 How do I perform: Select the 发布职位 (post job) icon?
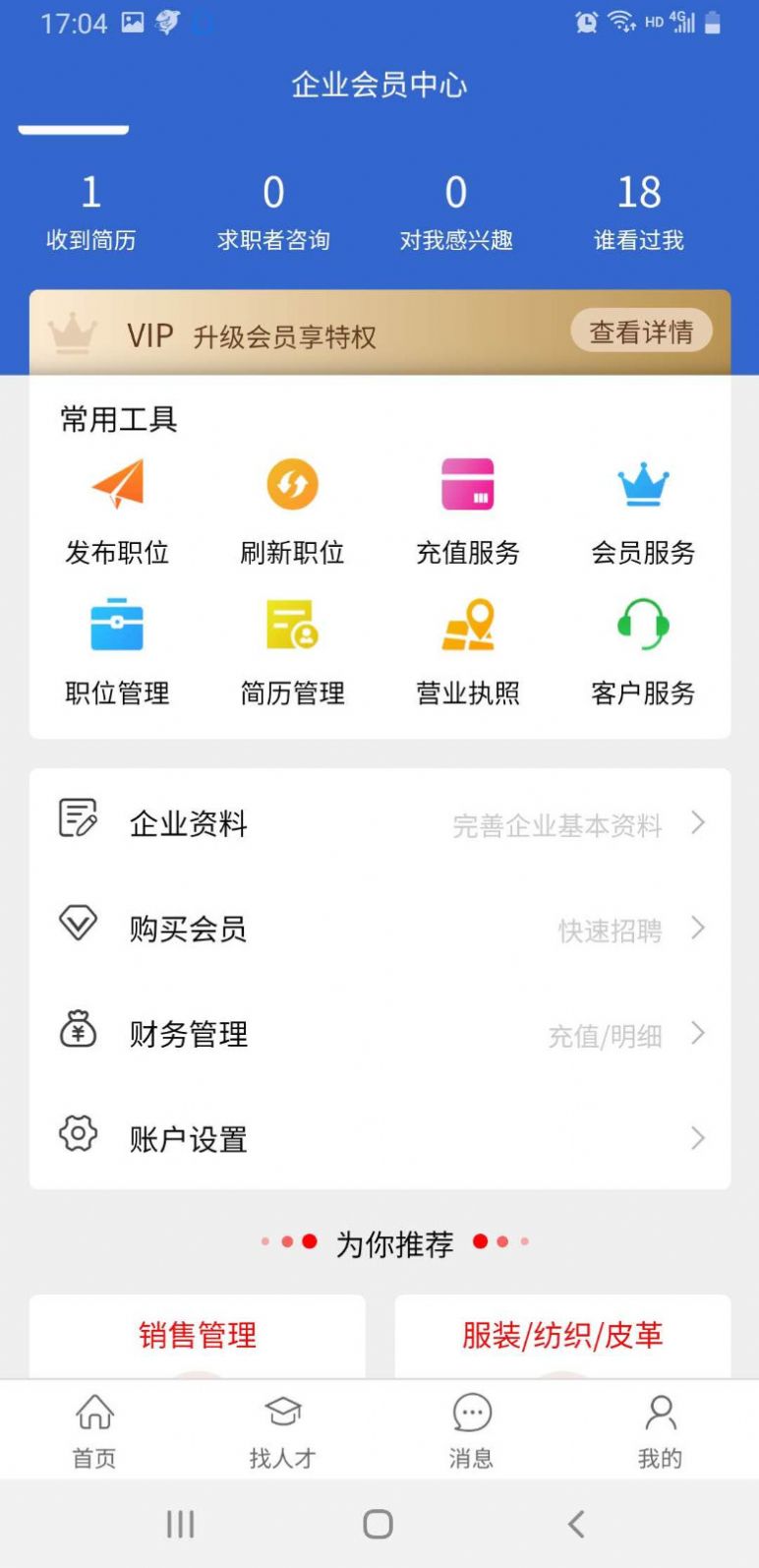pyautogui.click(x=116, y=484)
